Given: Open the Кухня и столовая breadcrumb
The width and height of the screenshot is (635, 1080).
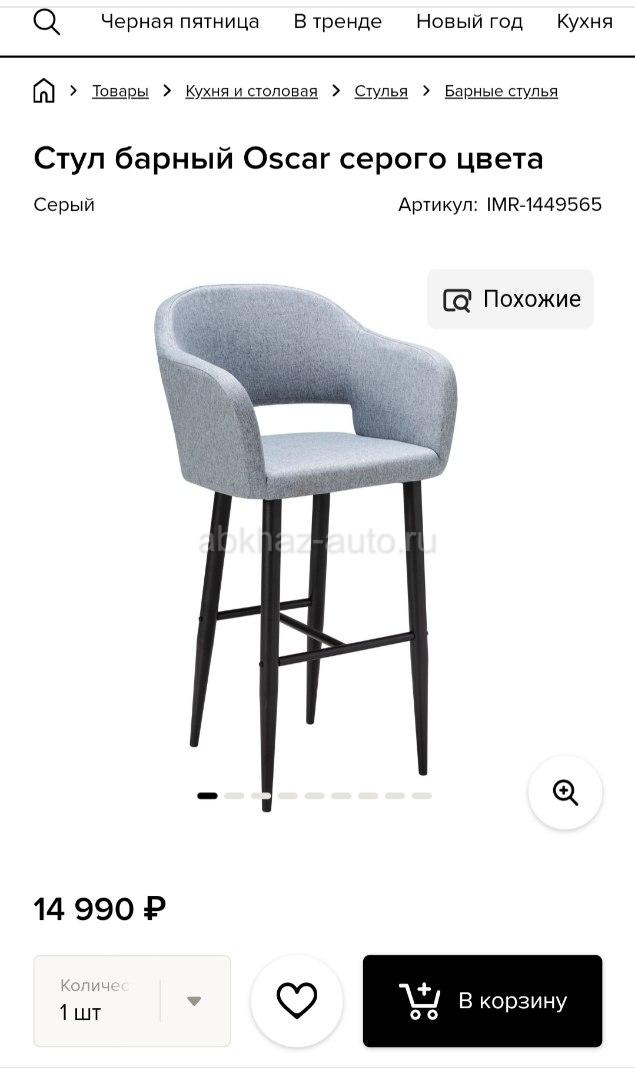Looking at the screenshot, I should [251, 91].
